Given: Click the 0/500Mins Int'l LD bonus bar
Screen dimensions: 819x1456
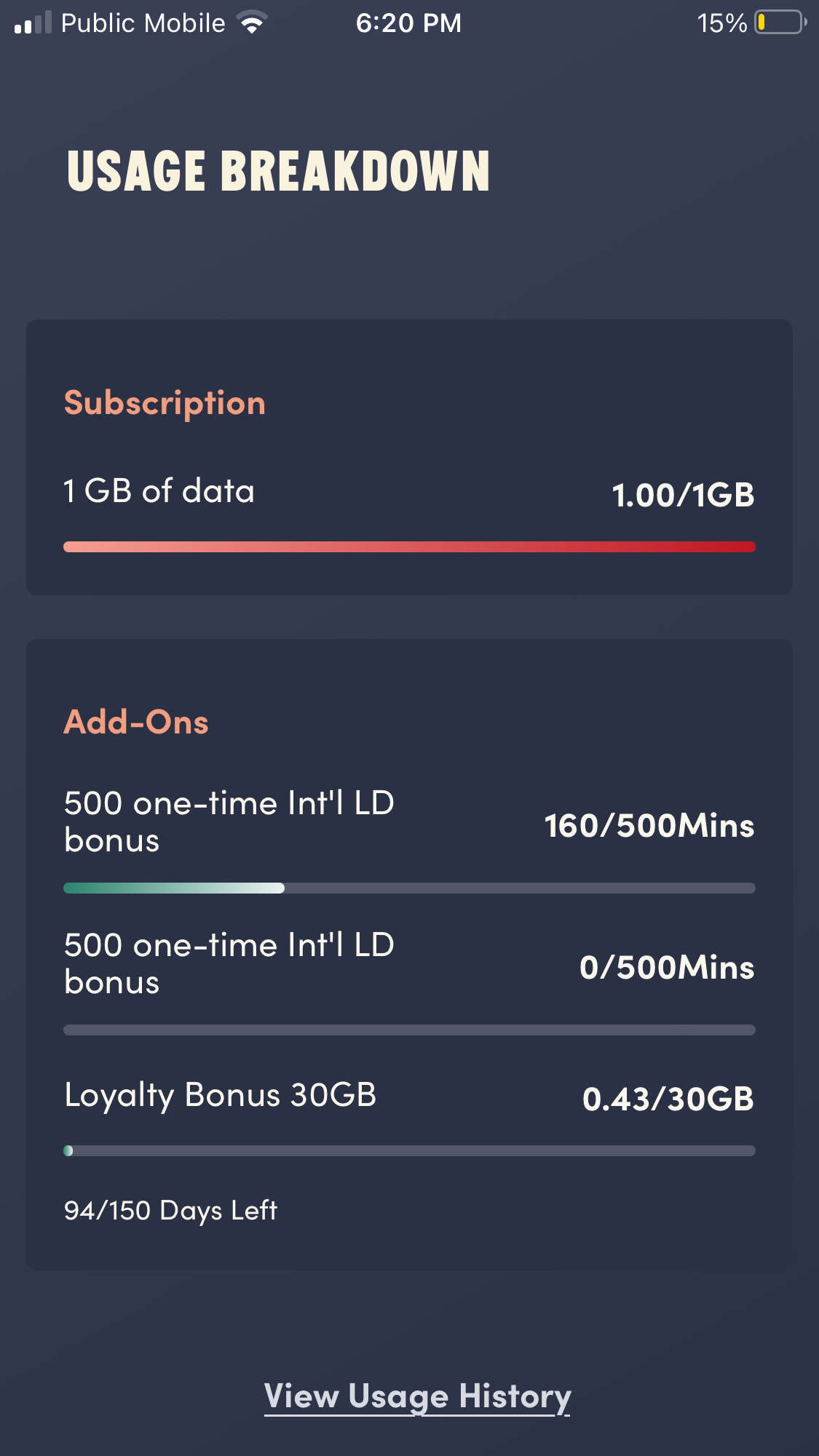Looking at the screenshot, I should point(409,1029).
